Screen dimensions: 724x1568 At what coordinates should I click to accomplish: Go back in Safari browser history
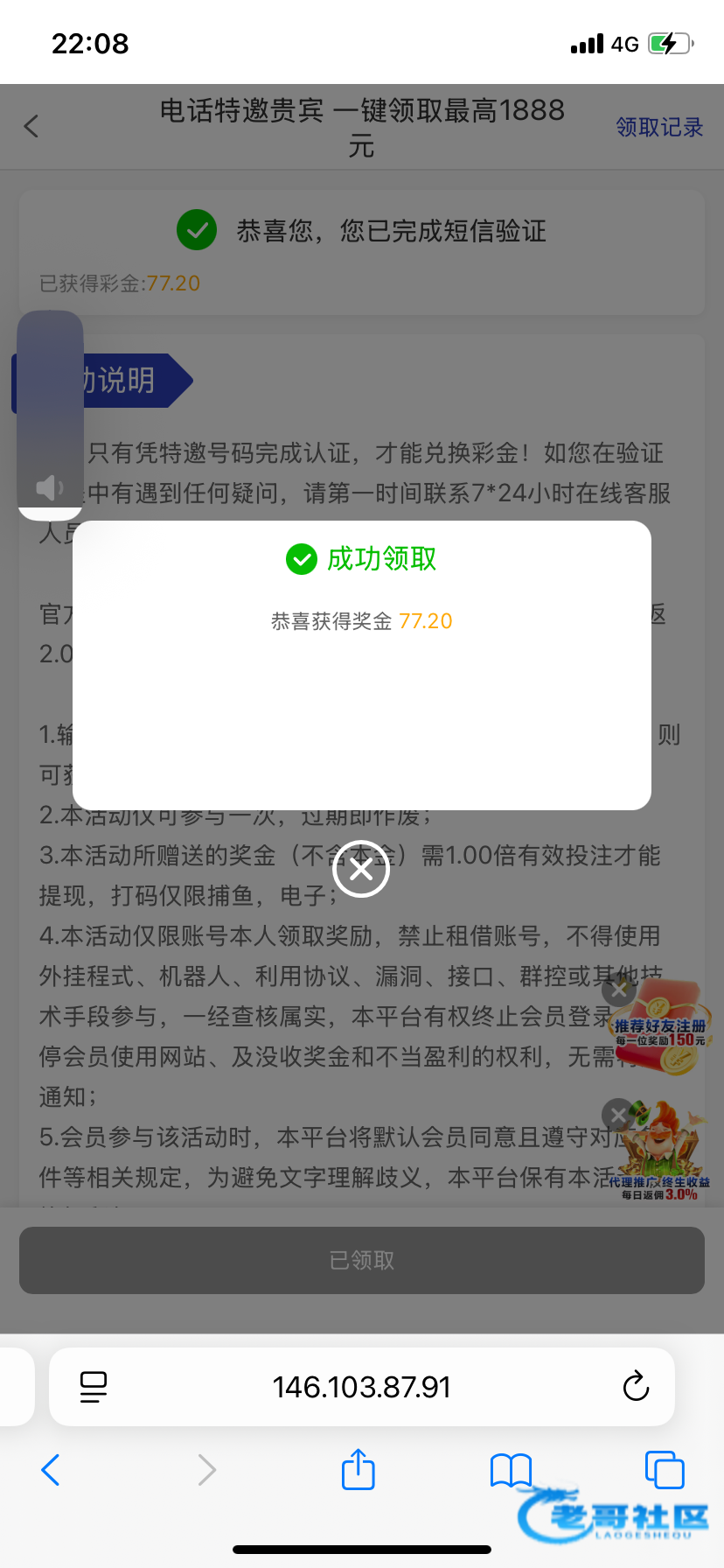coord(51,1470)
